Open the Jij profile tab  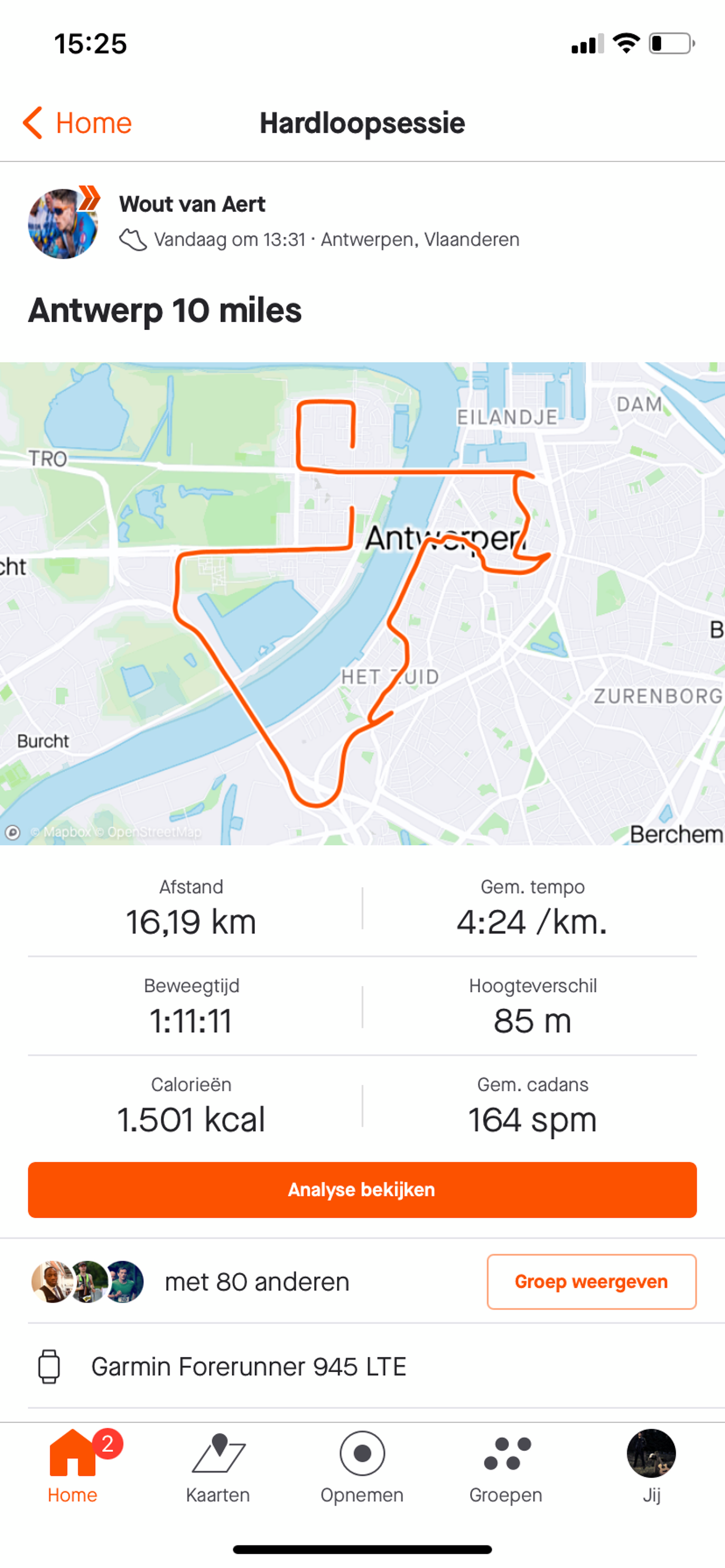click(x=651, y=1466)
